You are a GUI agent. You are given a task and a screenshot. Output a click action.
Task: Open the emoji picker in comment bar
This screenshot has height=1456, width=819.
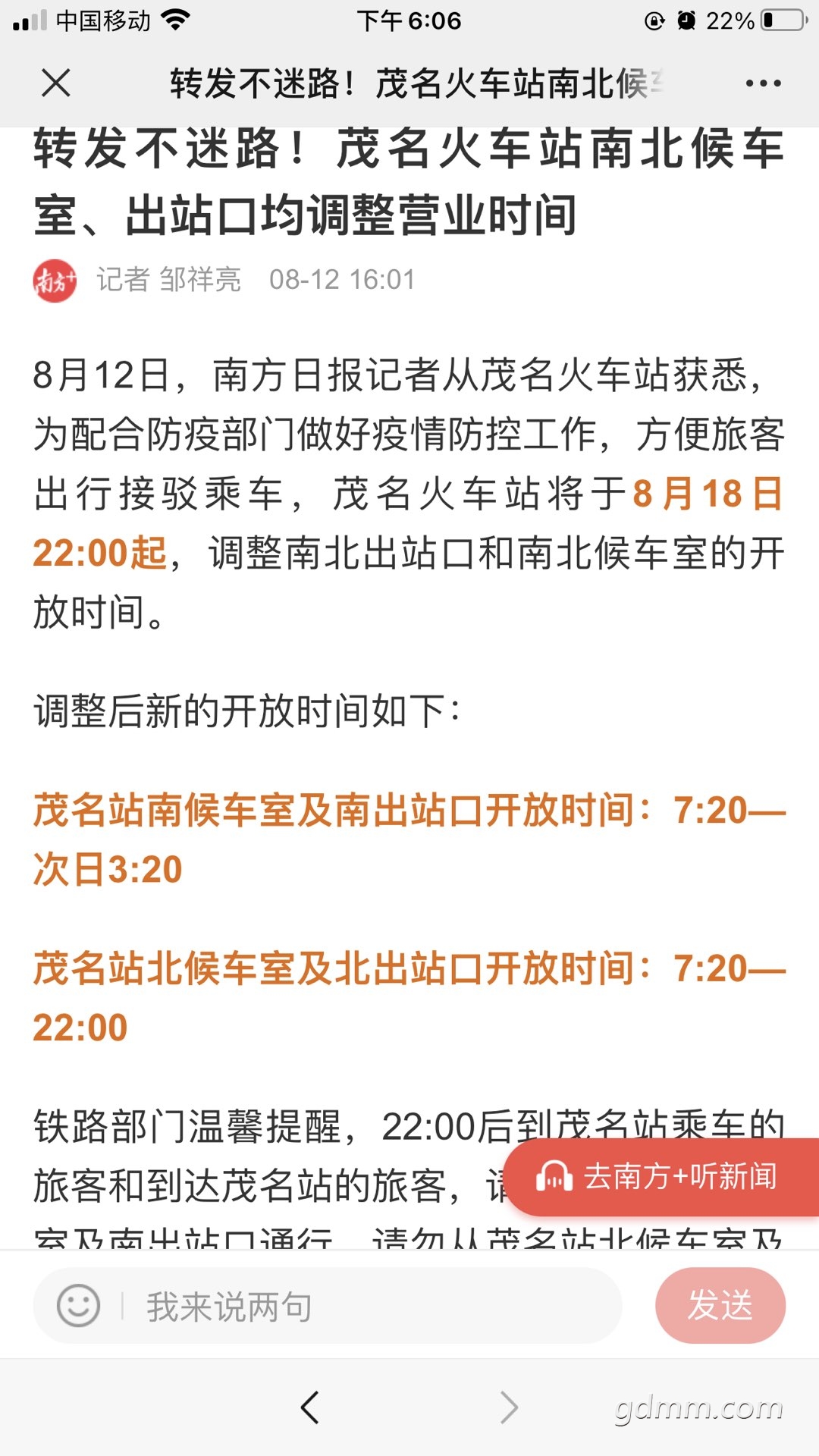click(x=78, y=1306)
